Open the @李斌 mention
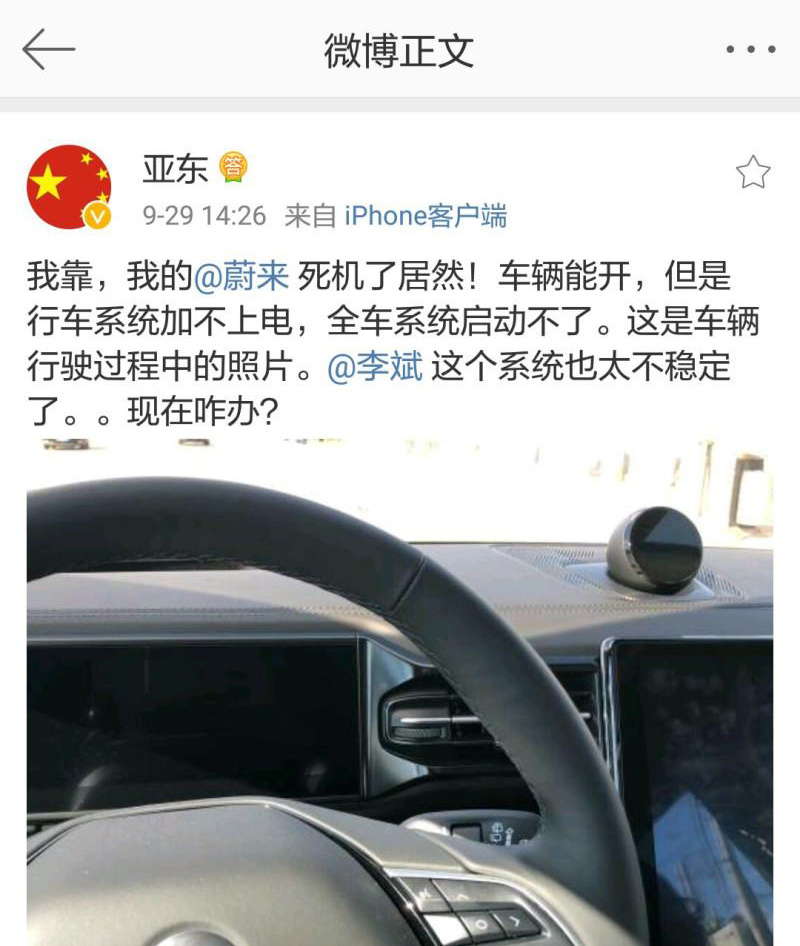Image resolution: width=800 pixels, height=946 pixels. pyautogui.click(x=375, y=368)
